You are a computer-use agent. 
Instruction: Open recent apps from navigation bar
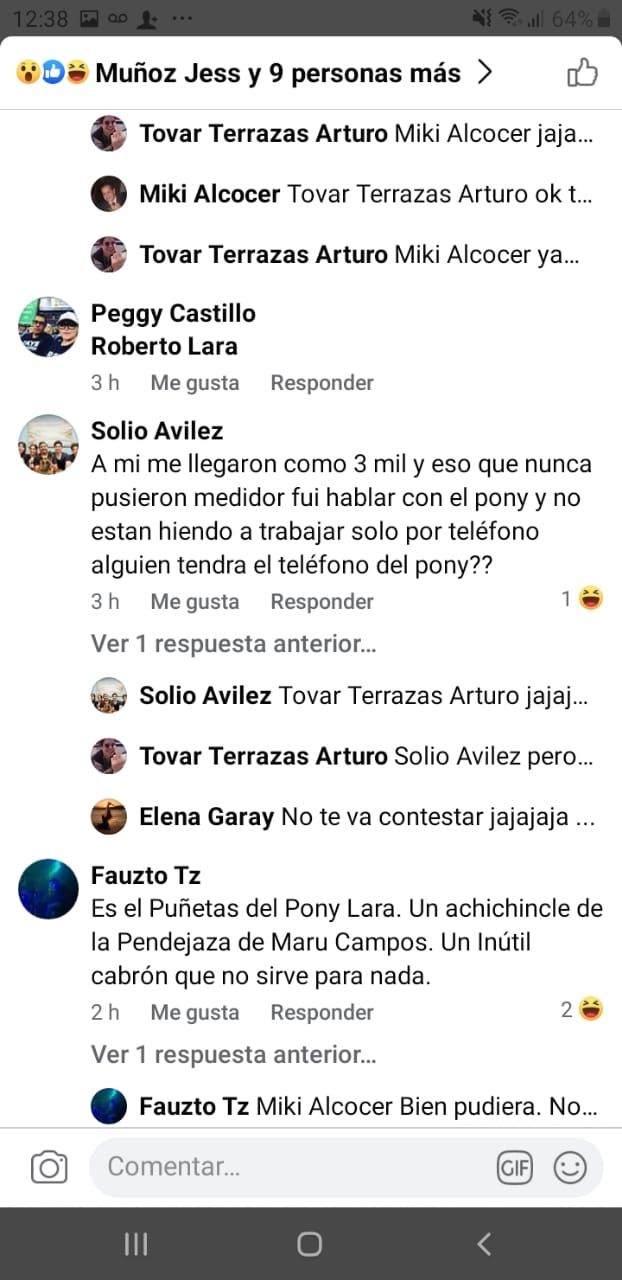coord(136,1244)
